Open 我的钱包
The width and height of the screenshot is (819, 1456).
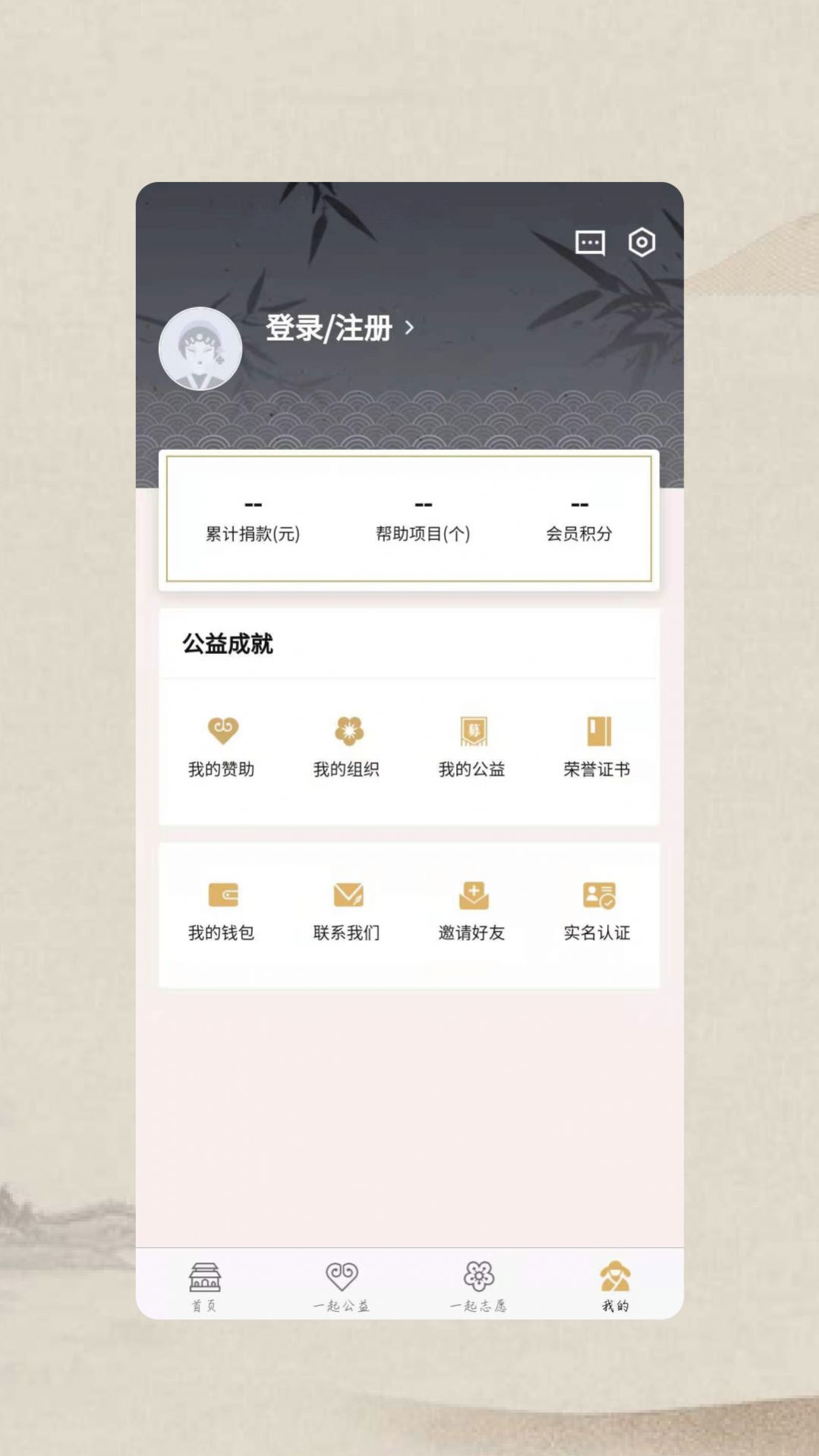coord(222,911)
